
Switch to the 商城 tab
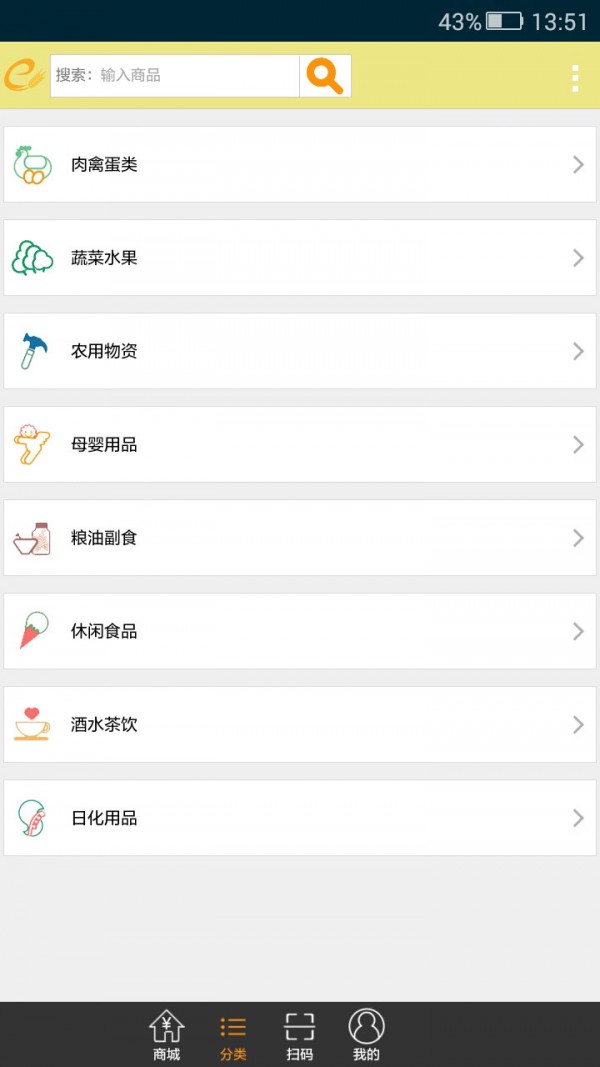click(167, 1035)
